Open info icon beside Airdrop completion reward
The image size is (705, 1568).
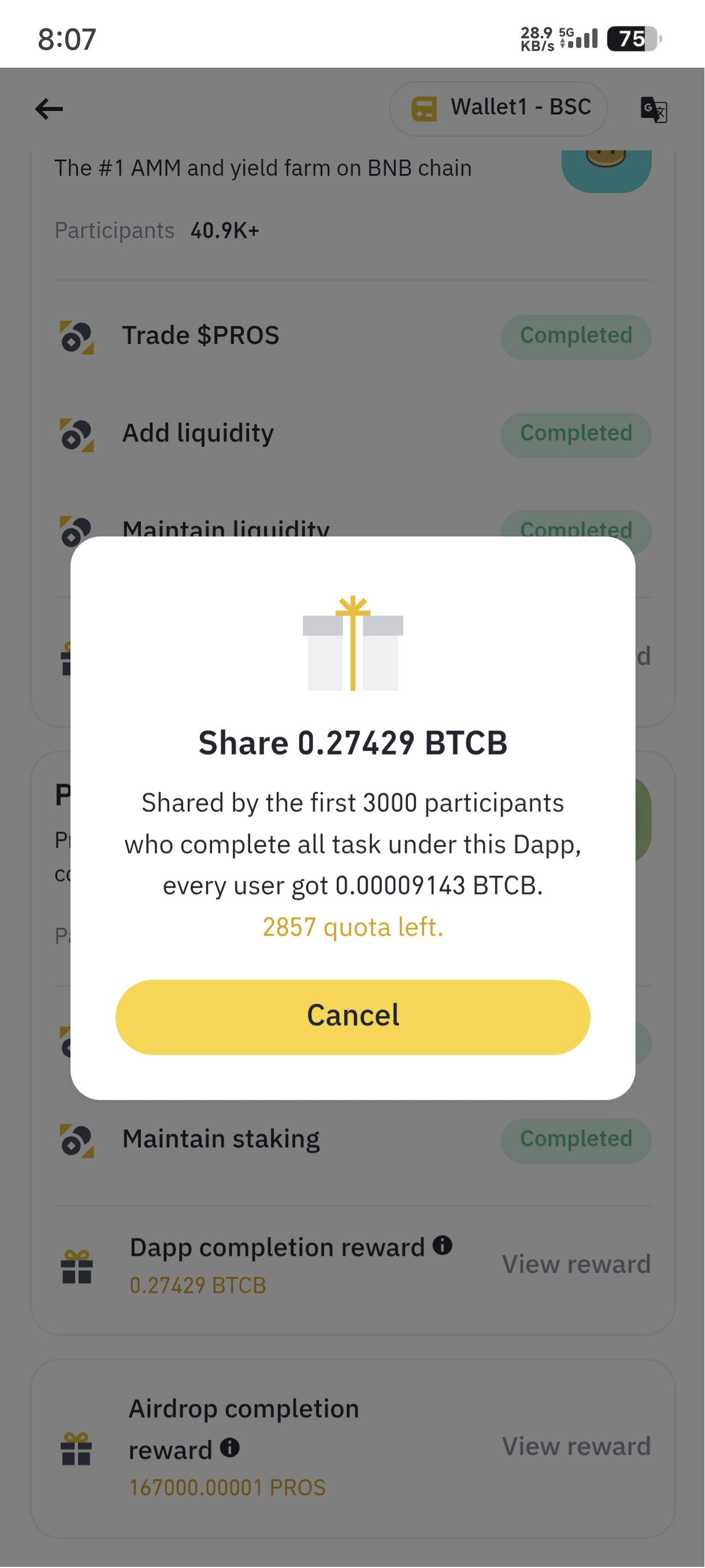click(x=230, y=1448)
